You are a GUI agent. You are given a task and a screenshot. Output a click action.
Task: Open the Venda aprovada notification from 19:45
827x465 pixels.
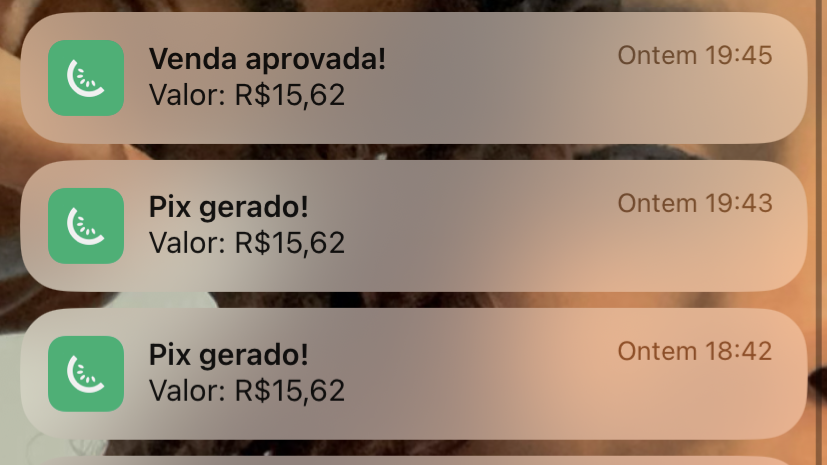click(413, 77)
